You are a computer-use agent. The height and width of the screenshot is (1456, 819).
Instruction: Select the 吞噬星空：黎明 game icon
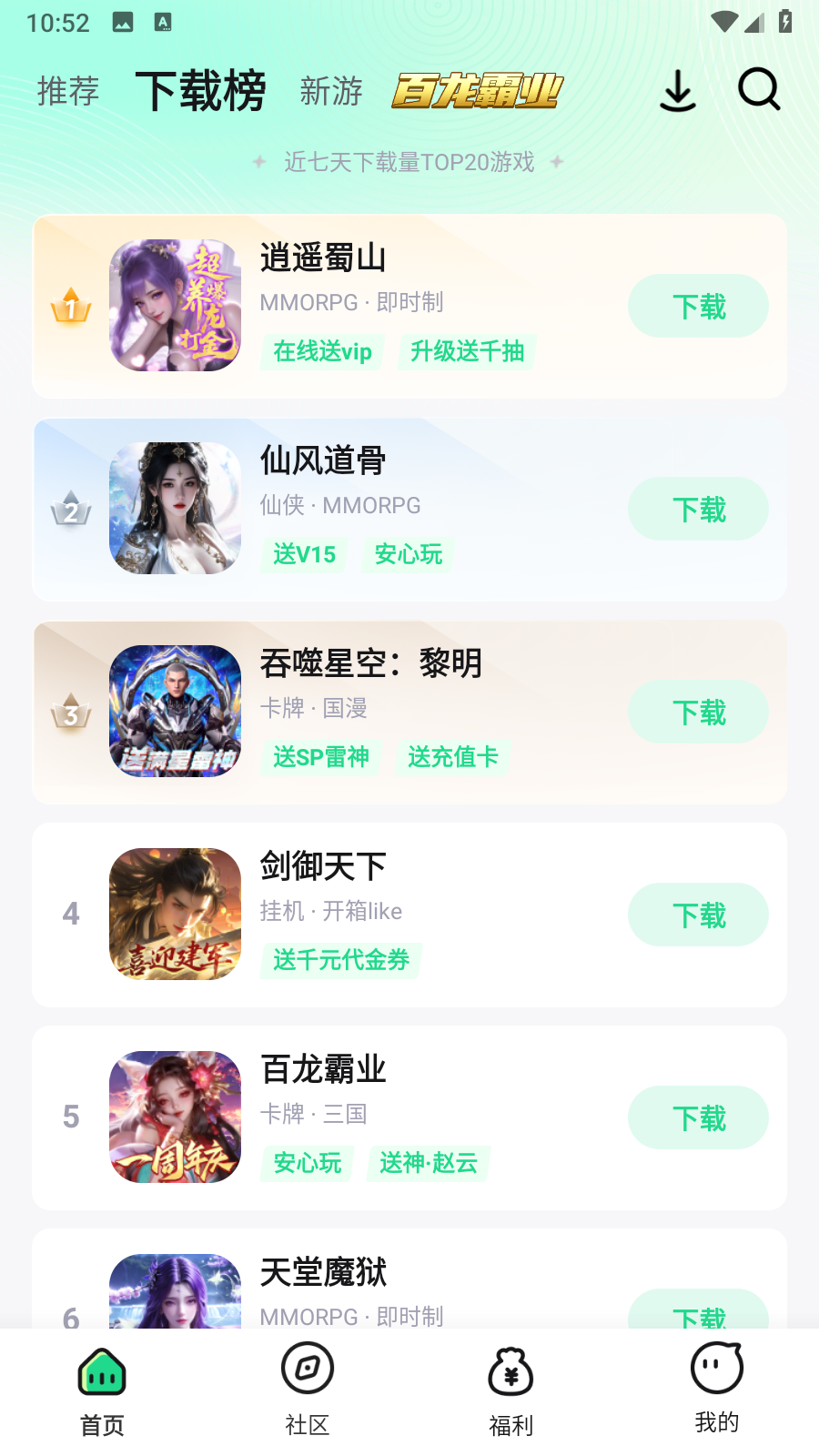click(x=175, y=712)
